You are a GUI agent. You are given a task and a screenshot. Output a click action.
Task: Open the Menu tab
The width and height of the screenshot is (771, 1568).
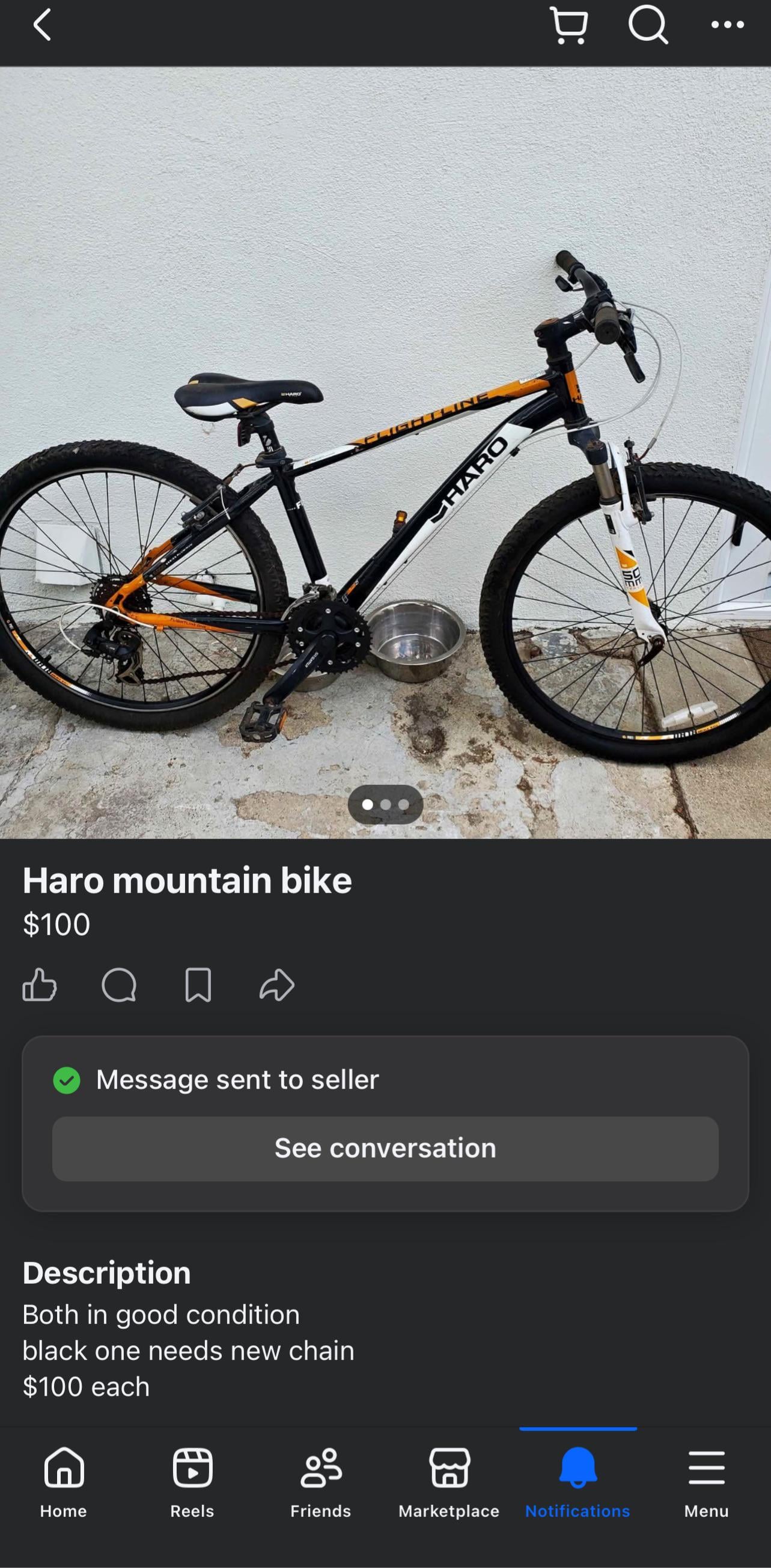click(706, 1483)
